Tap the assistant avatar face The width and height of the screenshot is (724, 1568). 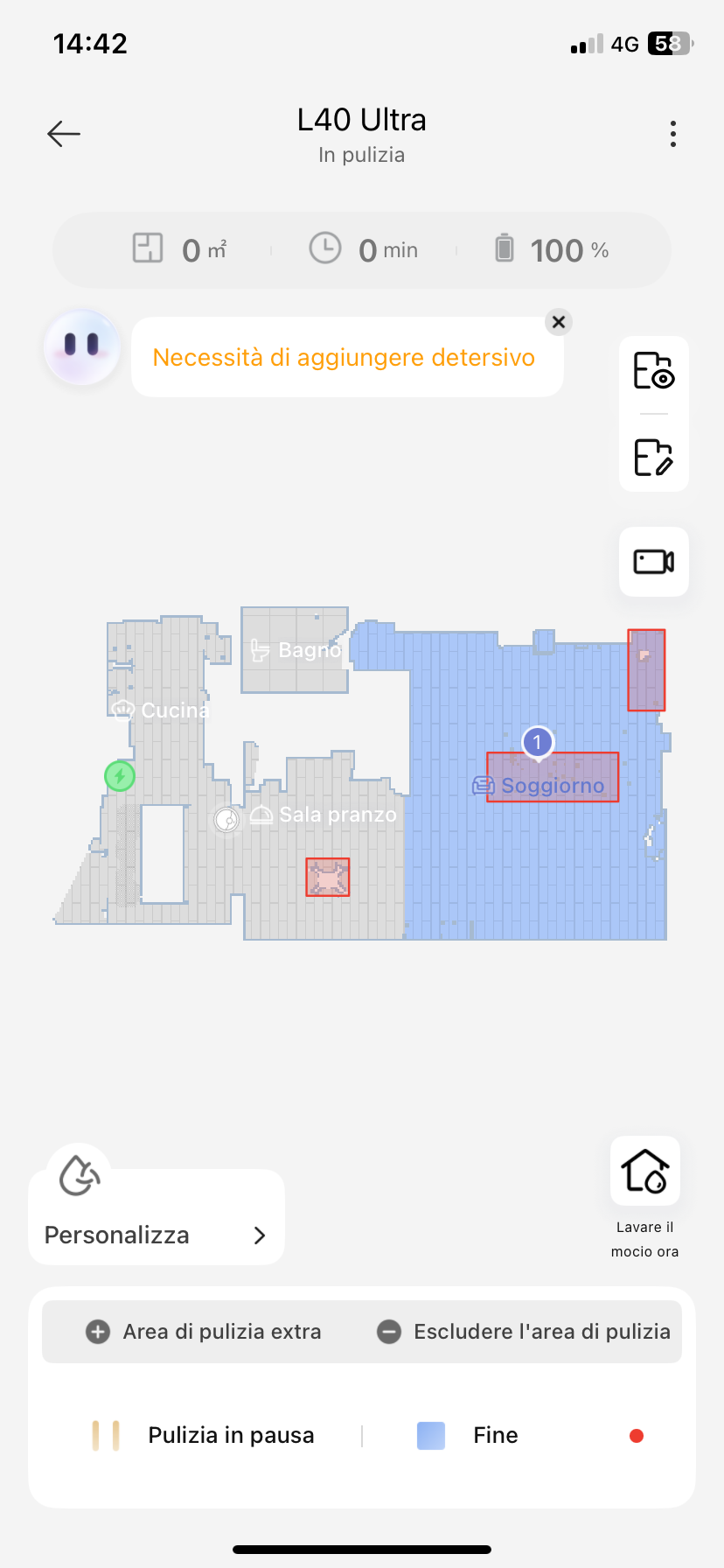point(81,347)
